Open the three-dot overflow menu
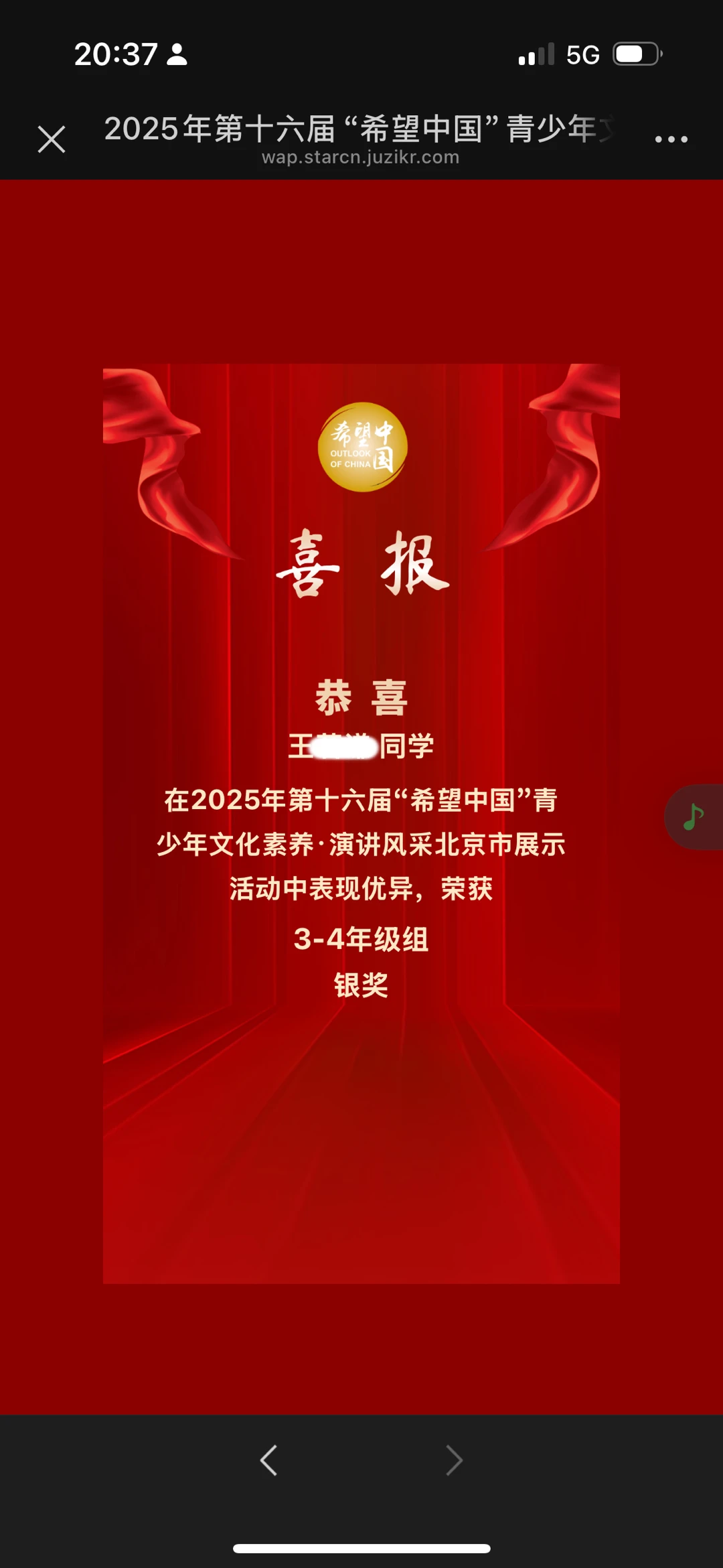723x1568 pixels. click(671, 139)
